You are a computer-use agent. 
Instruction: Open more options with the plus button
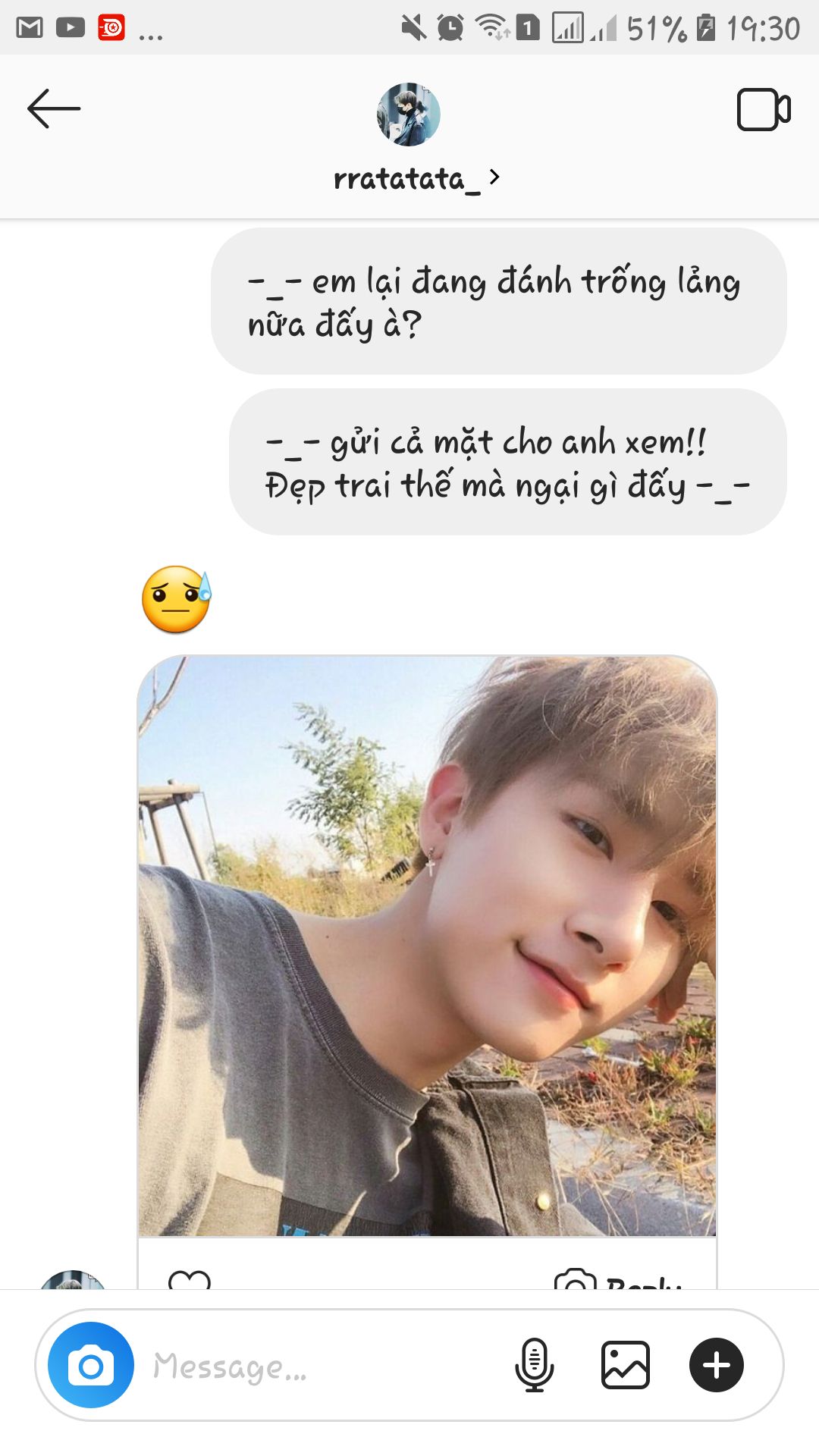[x=716, y=1365]
